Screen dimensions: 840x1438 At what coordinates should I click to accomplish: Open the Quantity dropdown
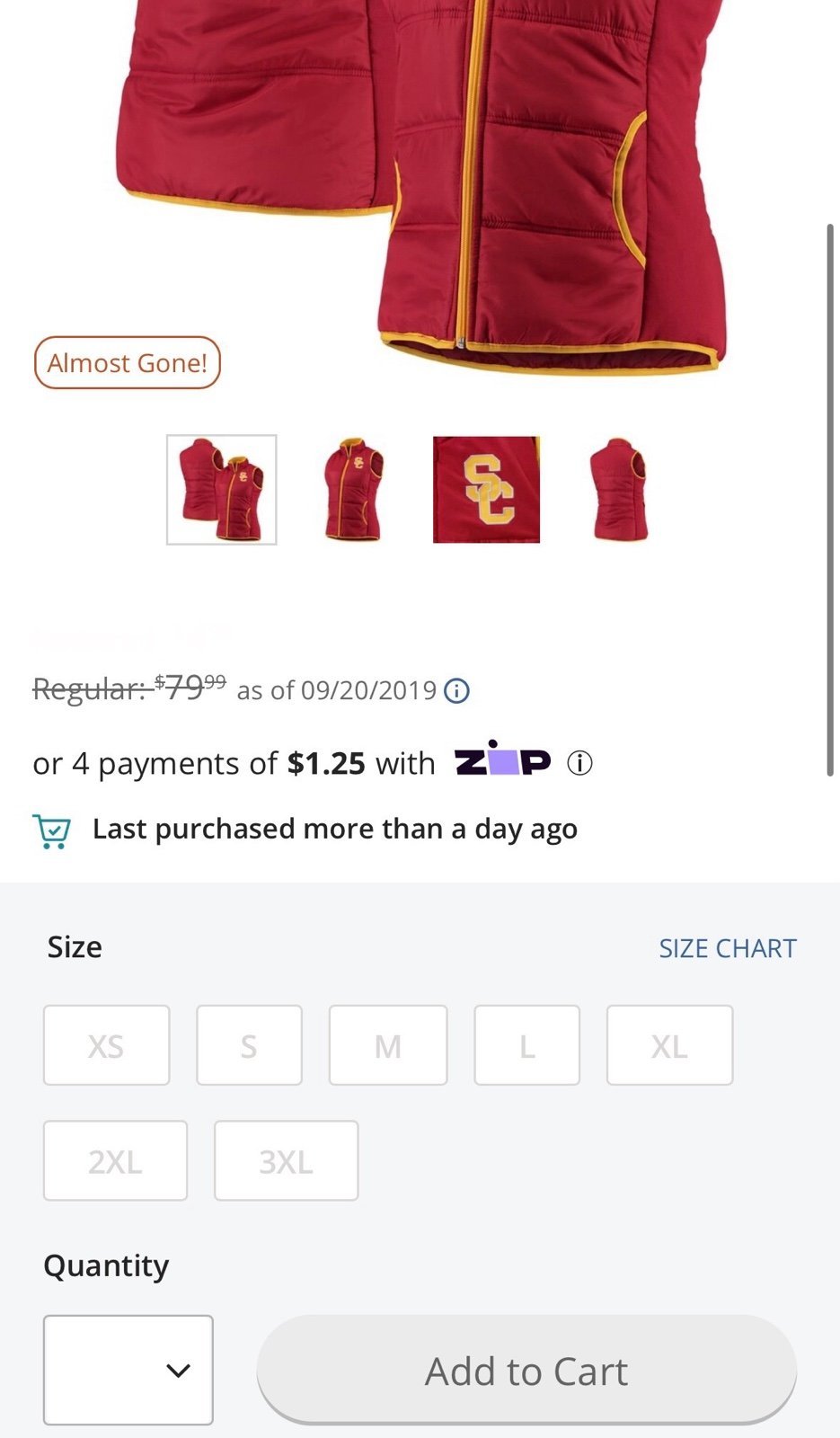(x=128, y=1370)
